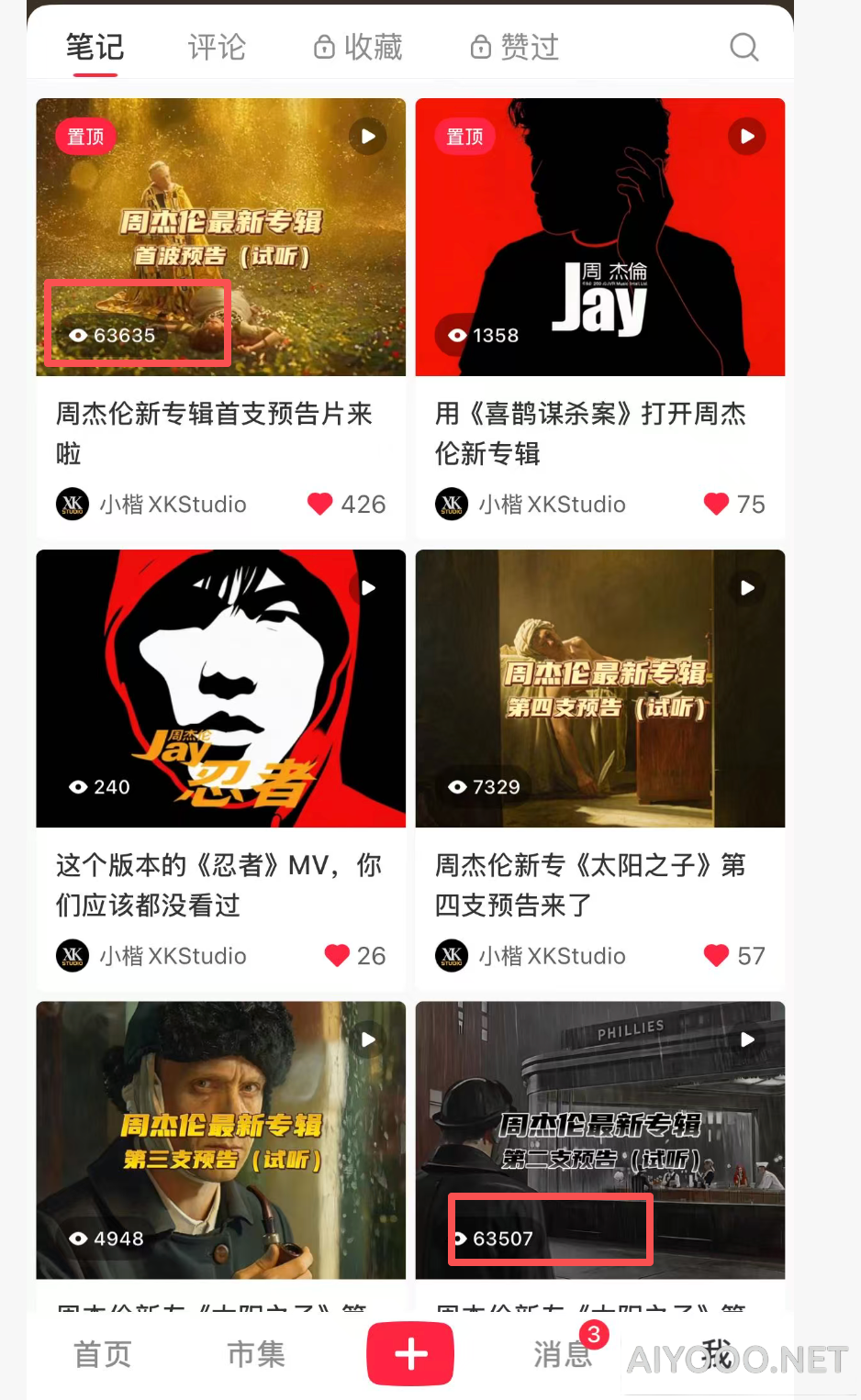Like the 周杰伦新专辑首支预告片来啦 note
The image size is (861, 1400).
tap(320, 504)
